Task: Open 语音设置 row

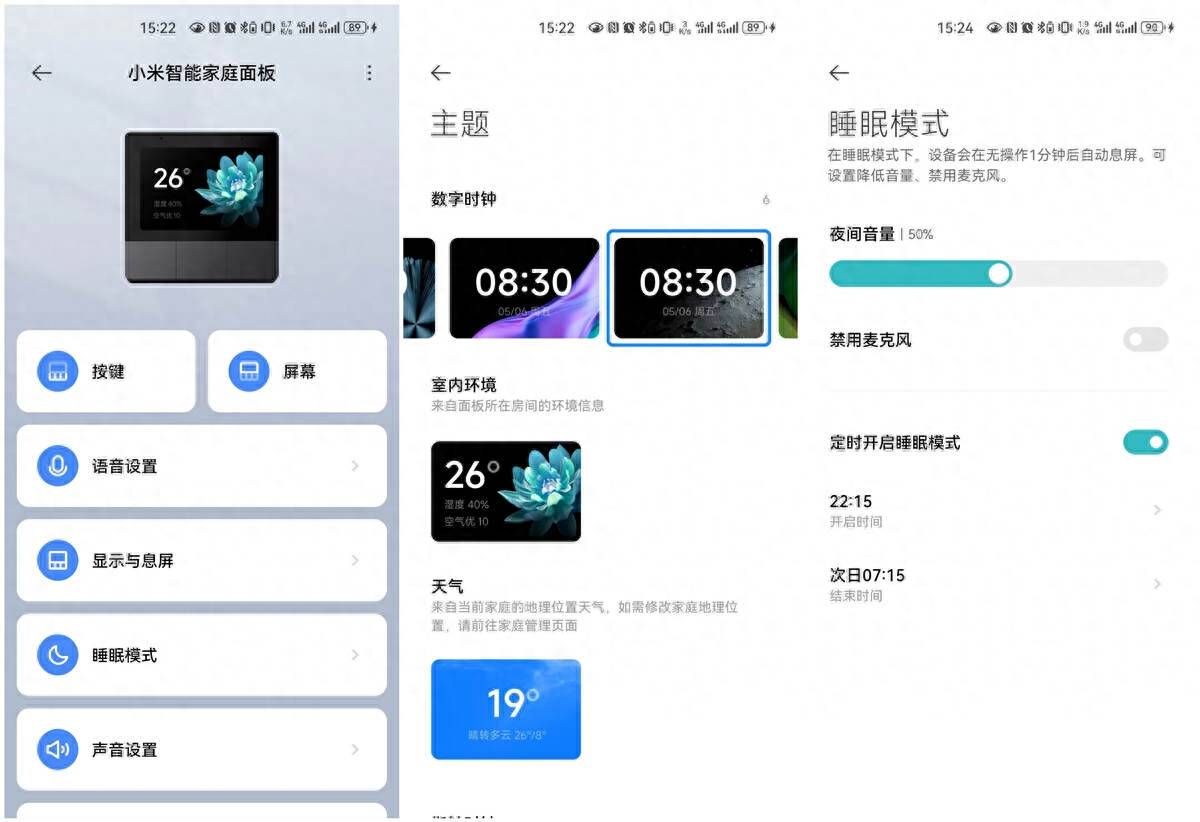Action: click(x=201, y=466)
